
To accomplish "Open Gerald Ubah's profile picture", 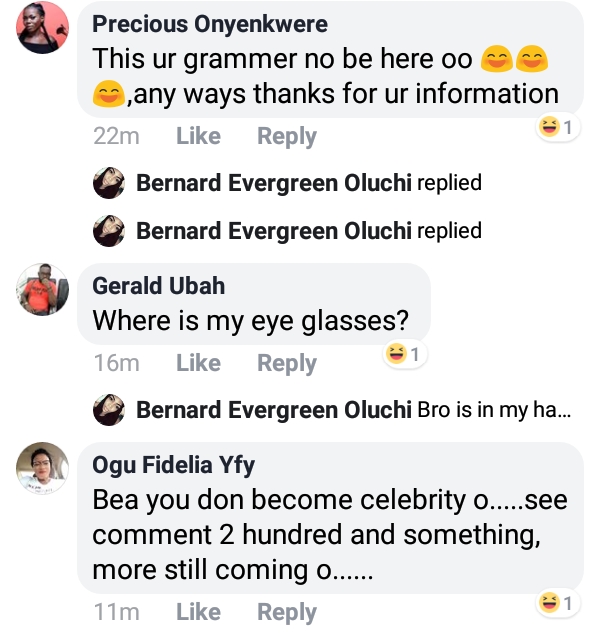I will pyautogui.click(x=43, y=289).
